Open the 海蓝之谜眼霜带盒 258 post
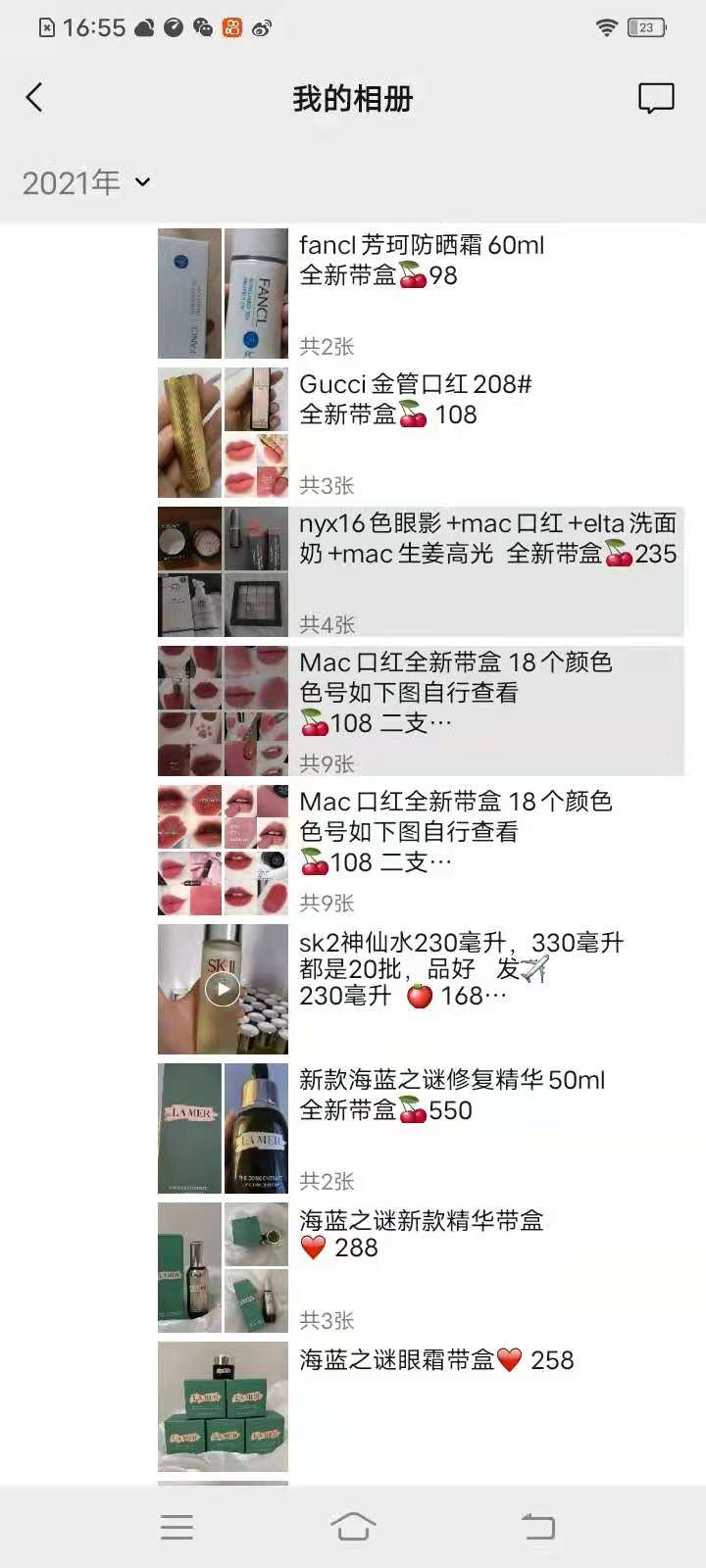This screenshot has width=706, height=1568. pyautogui.click(x=436, y=1360)
